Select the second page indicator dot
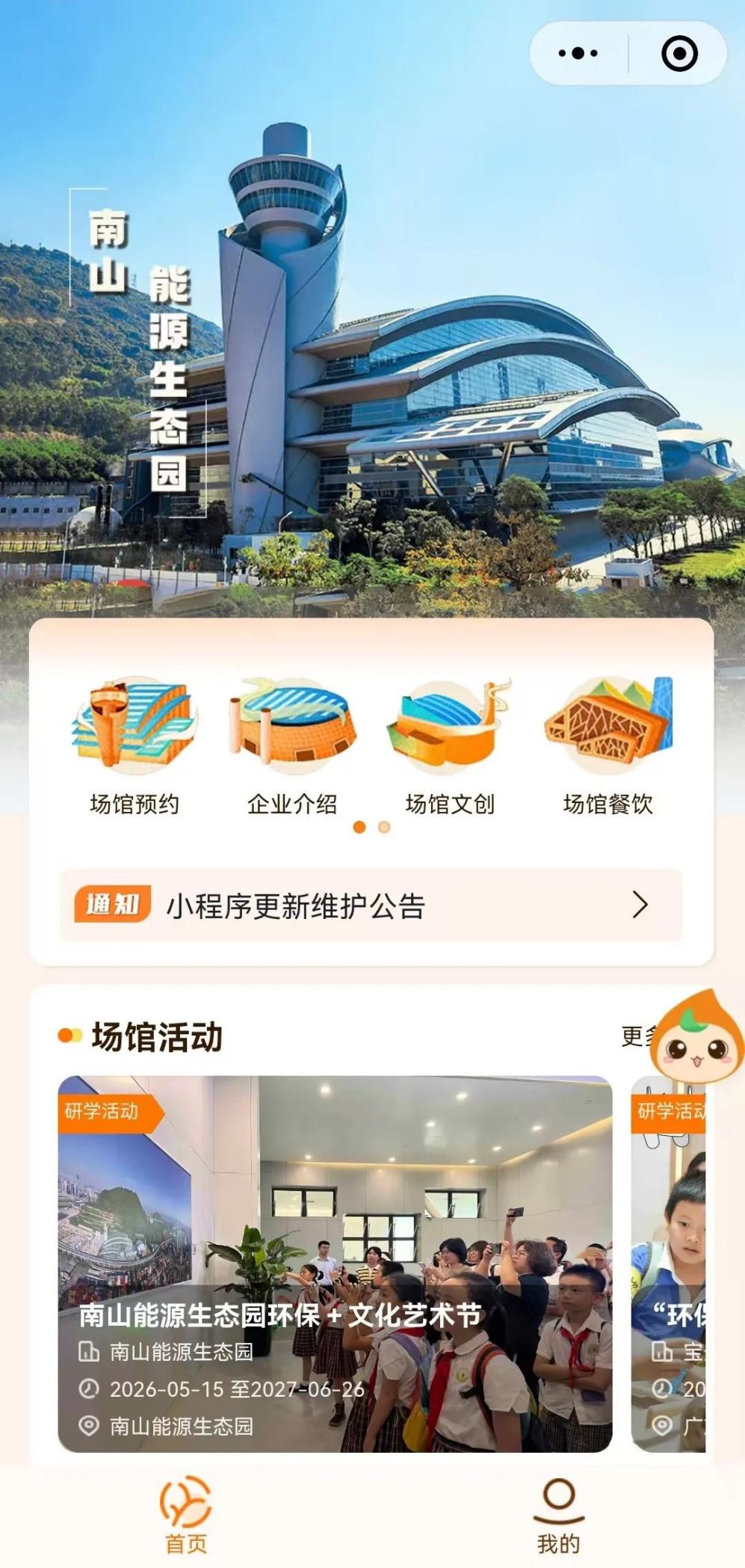 384,827
